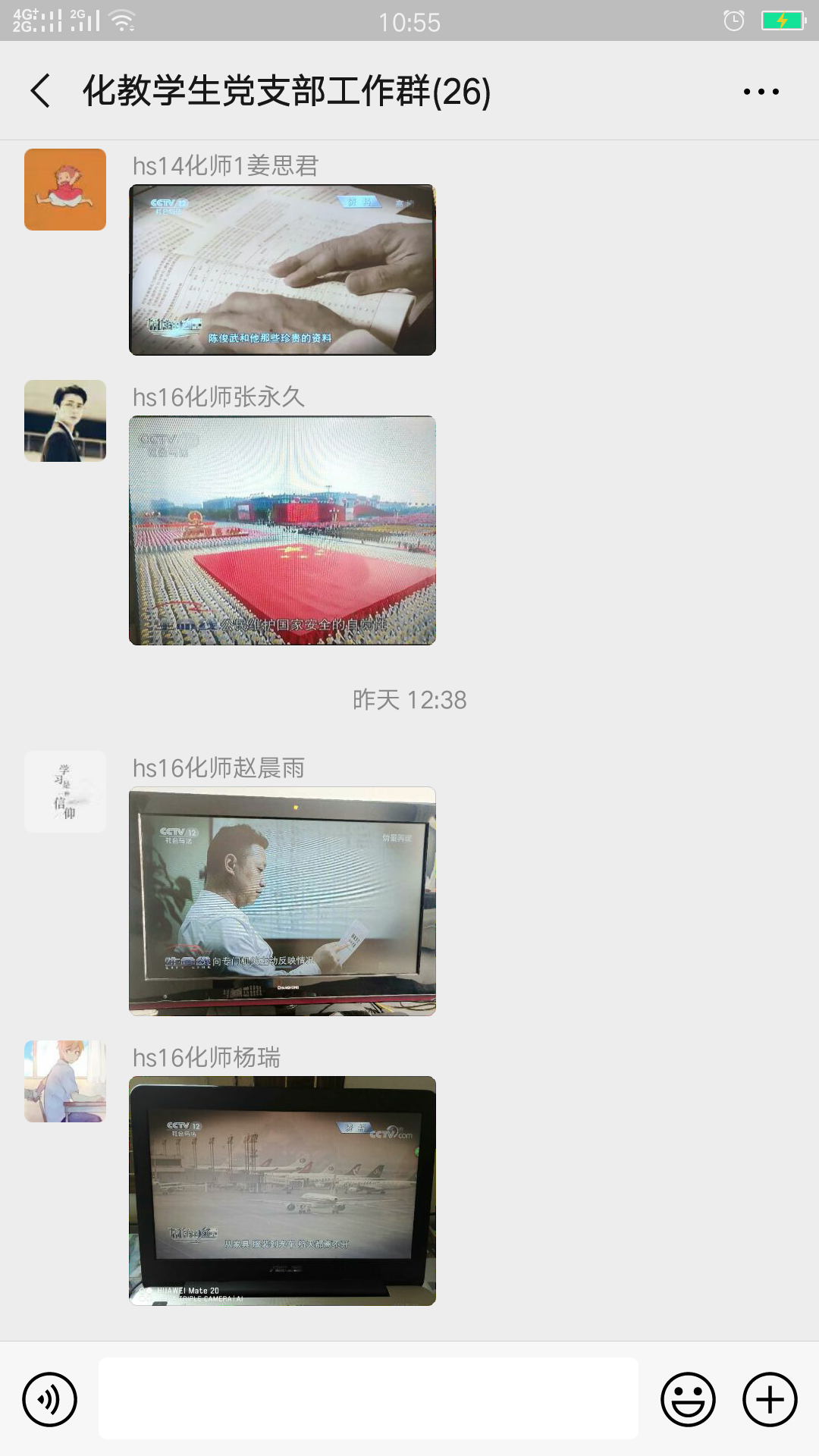Open the emoji sticker panel
This screenshot has width=819, height=1456.
point(688,1399)
